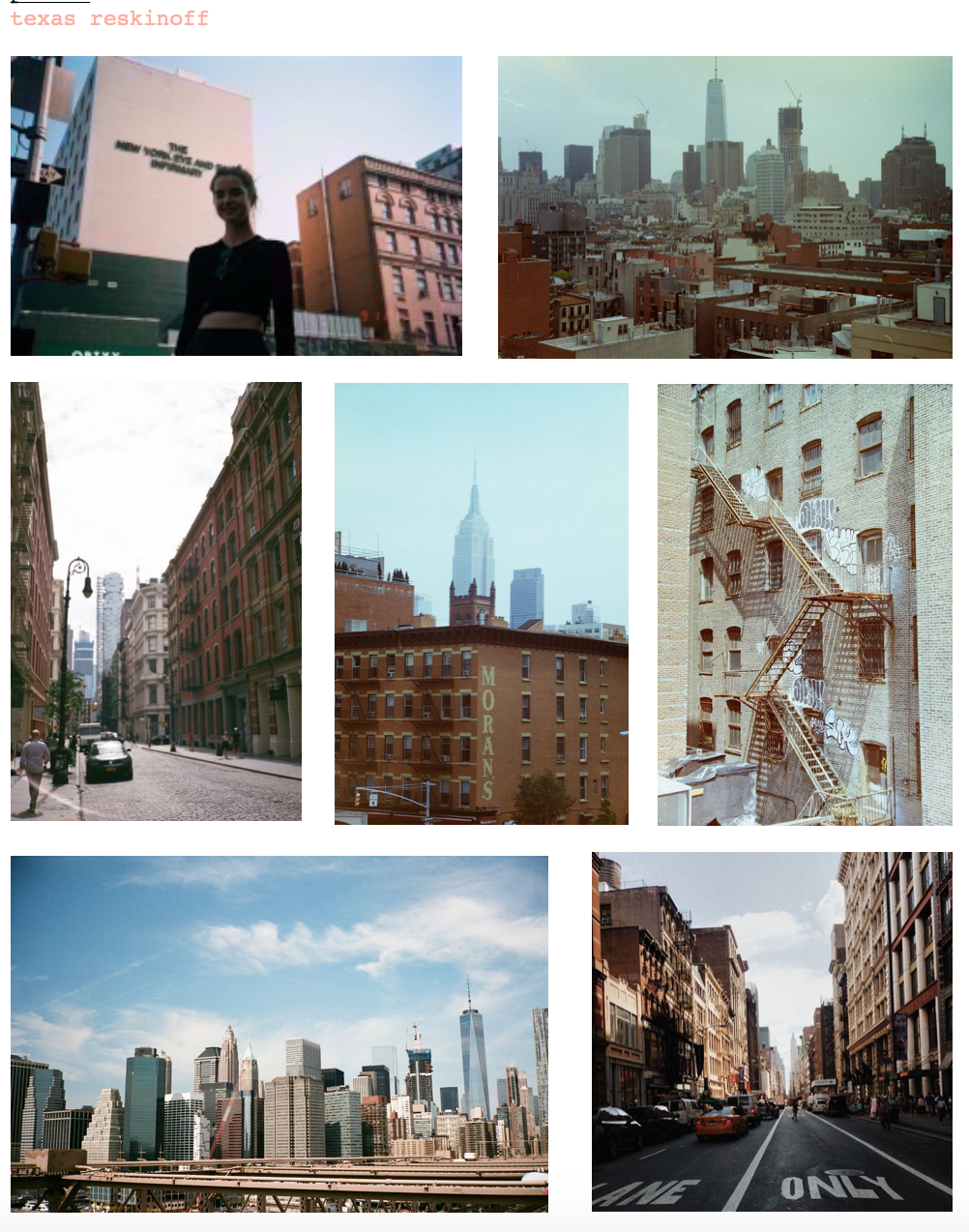Screen dimensions: 969x1232
Task: Open photo of woman near Infirmary building
Action: (x=236, y=206)
